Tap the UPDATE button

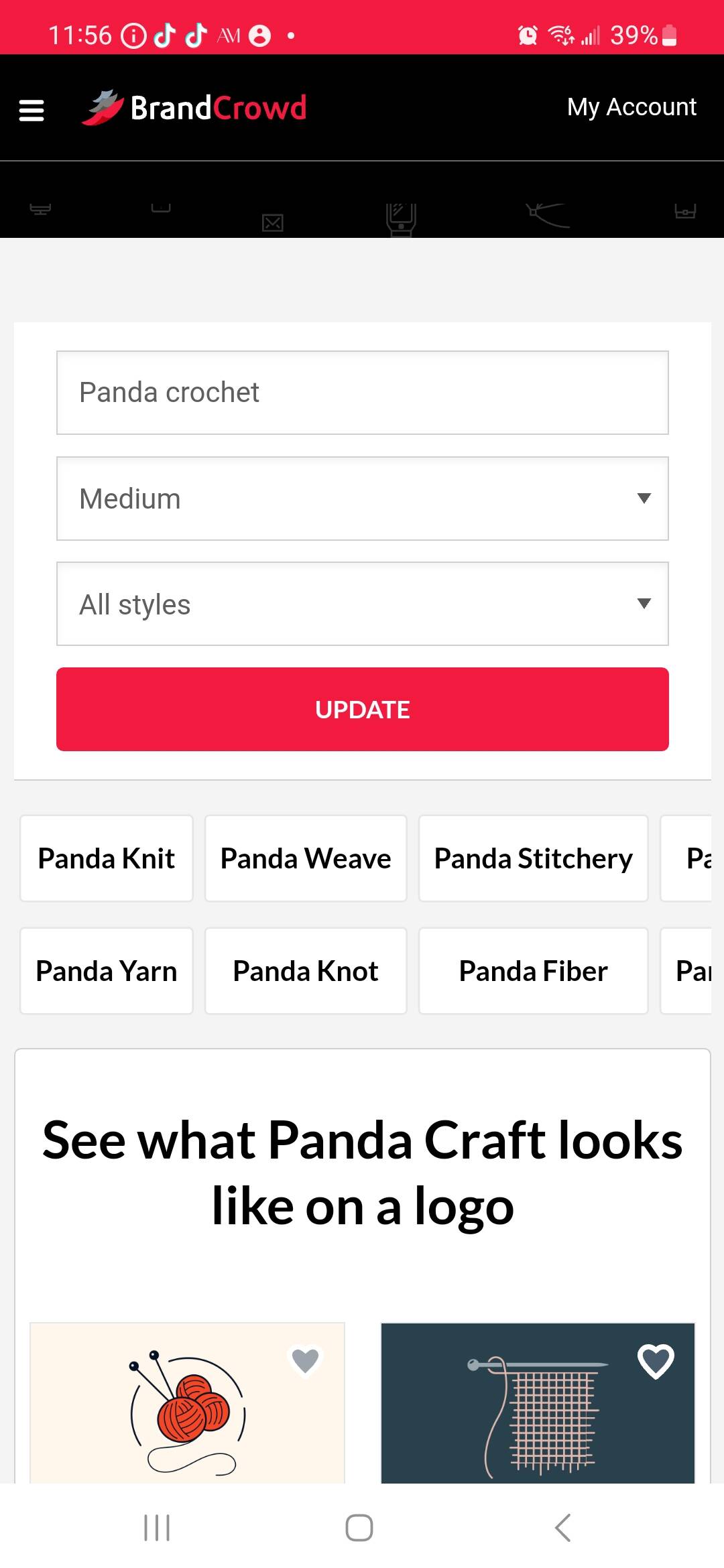tap(362, 709)
